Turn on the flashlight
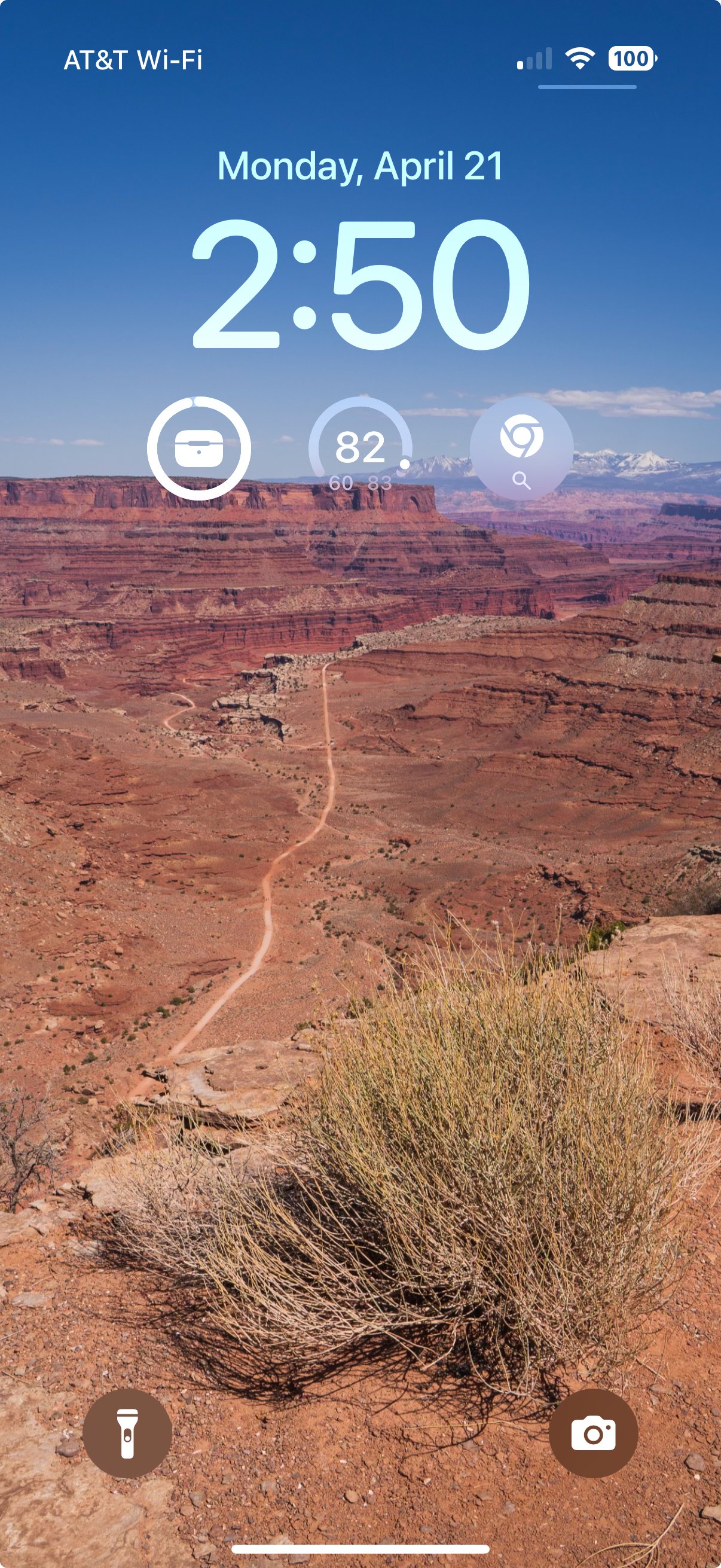 click(x=127, y=1433)
